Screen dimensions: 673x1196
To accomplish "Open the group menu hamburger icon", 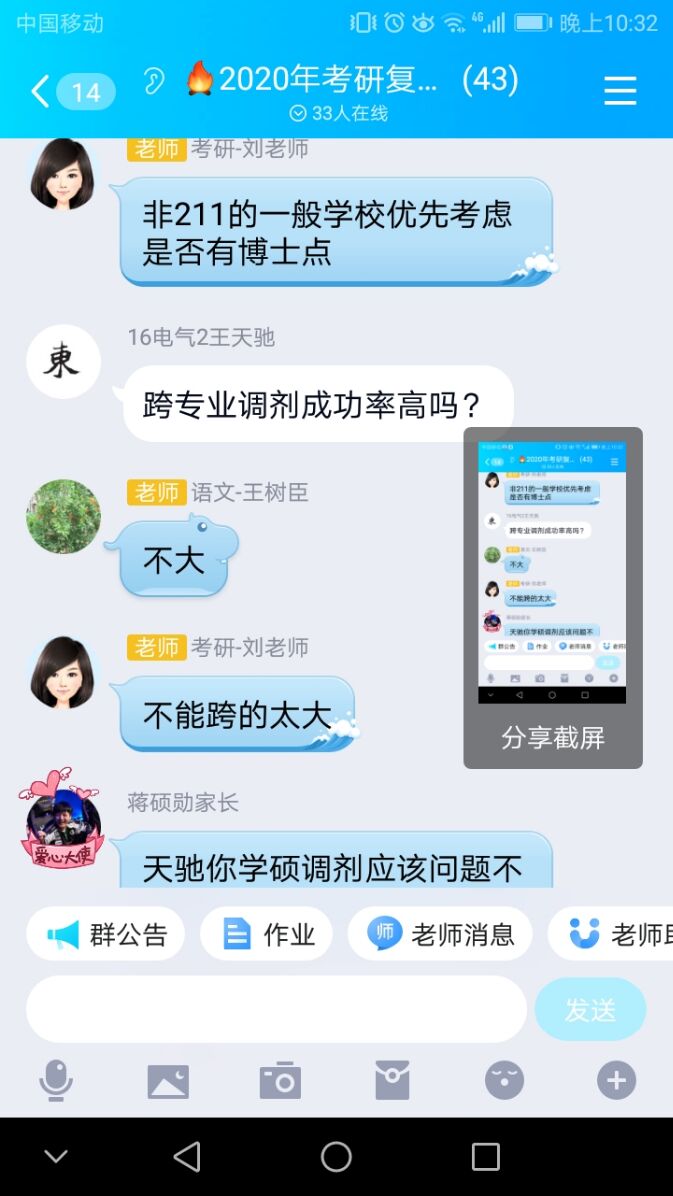I will tap(620, 91).
